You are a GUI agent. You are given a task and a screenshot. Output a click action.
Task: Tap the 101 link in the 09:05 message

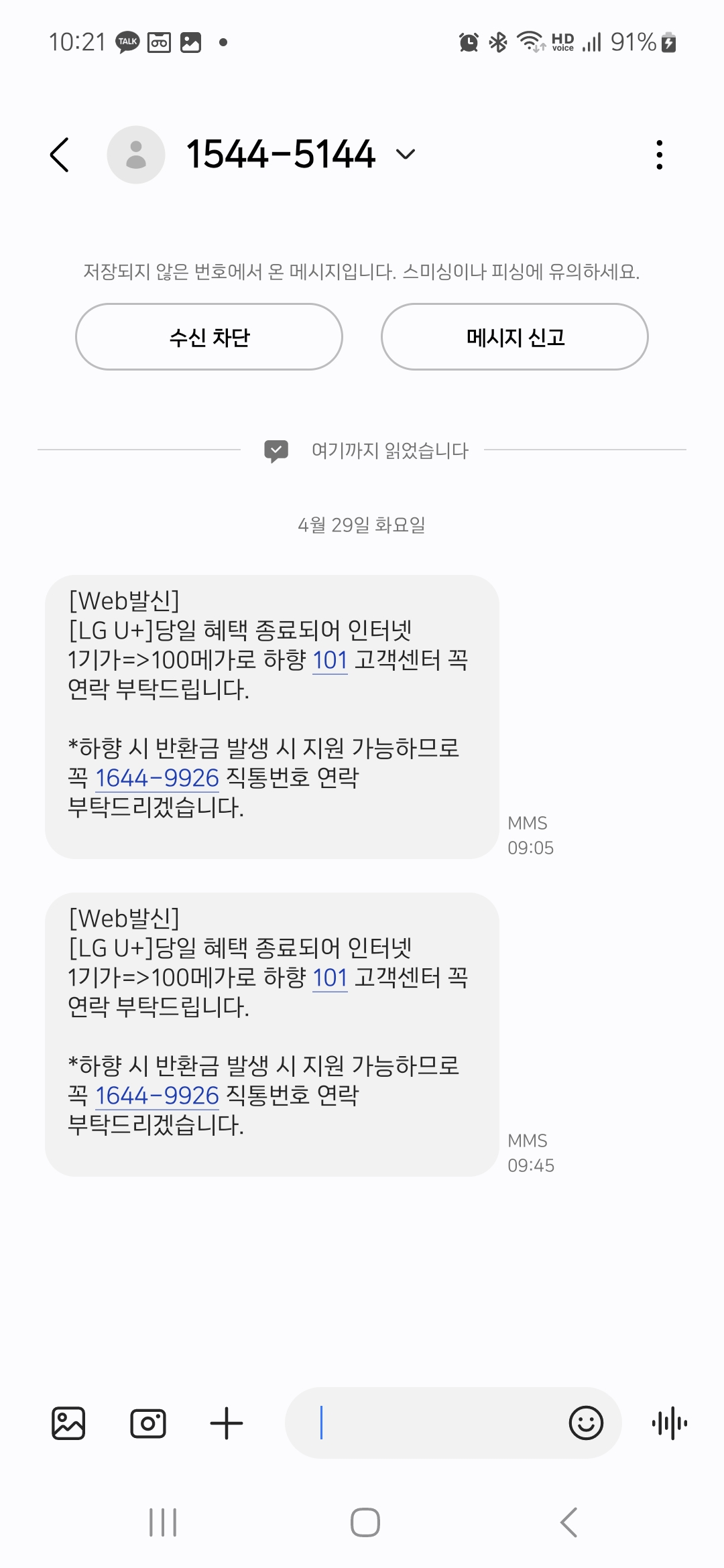pyautogui.click(x=330, y=660)
